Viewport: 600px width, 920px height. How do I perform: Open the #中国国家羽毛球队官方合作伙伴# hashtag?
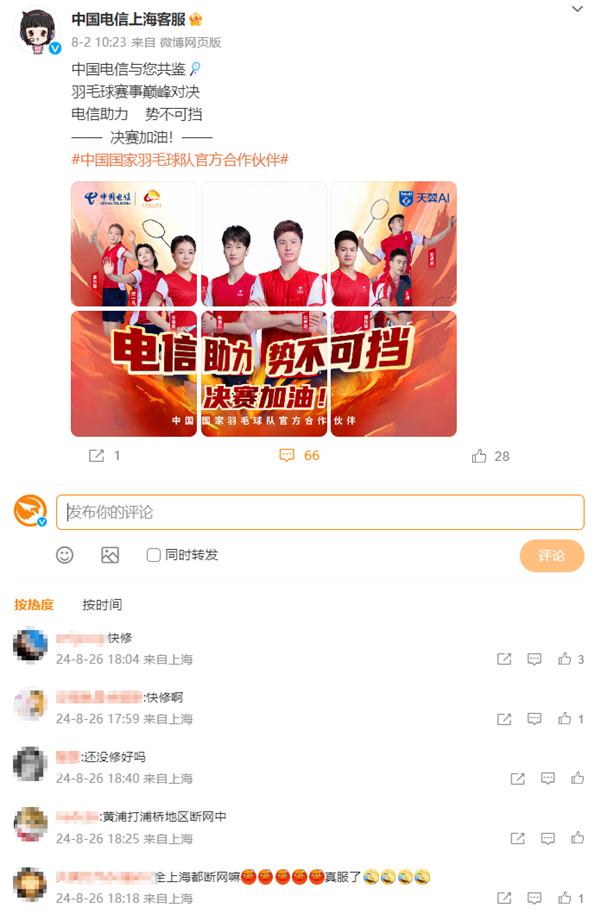[180, 160]
